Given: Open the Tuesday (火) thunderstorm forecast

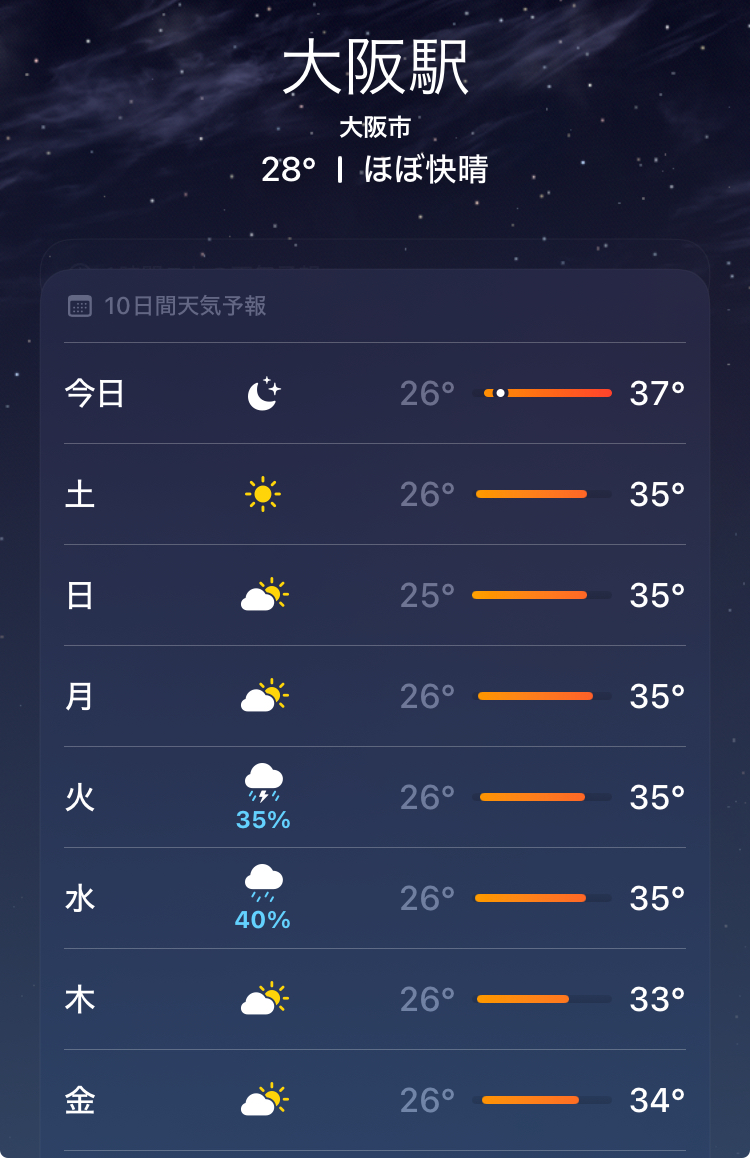Looking at the screenshot, I should (x=374, y=798).
